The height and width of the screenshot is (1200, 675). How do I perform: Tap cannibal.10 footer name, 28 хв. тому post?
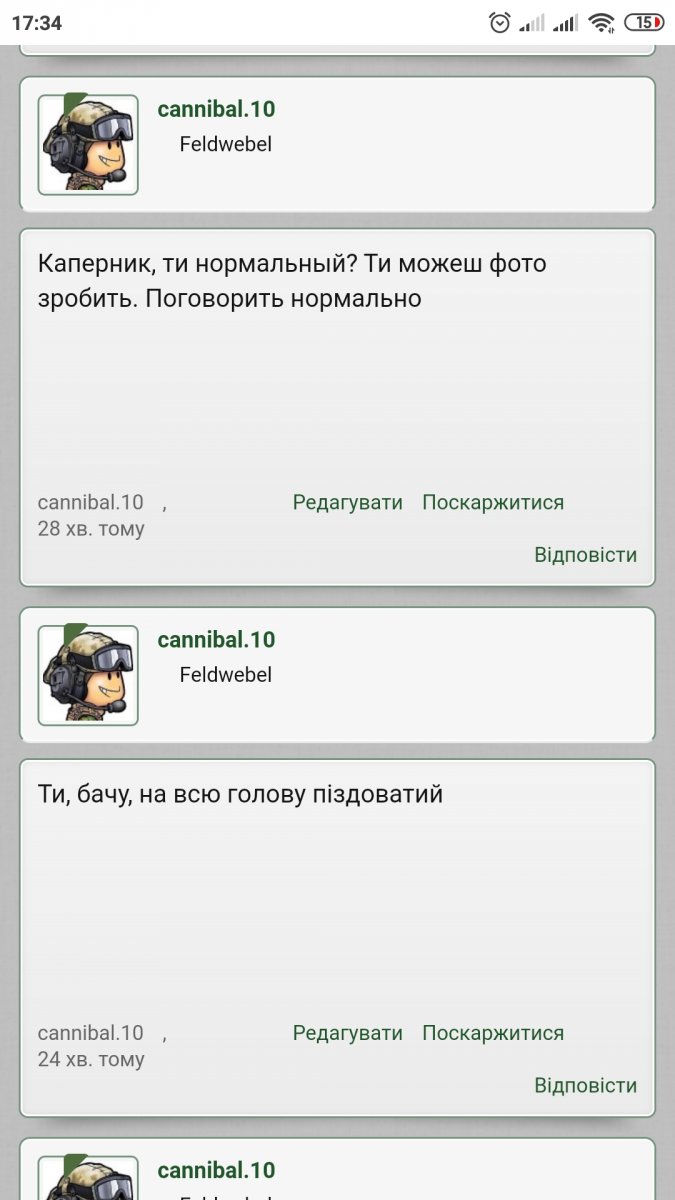[90, 502]
